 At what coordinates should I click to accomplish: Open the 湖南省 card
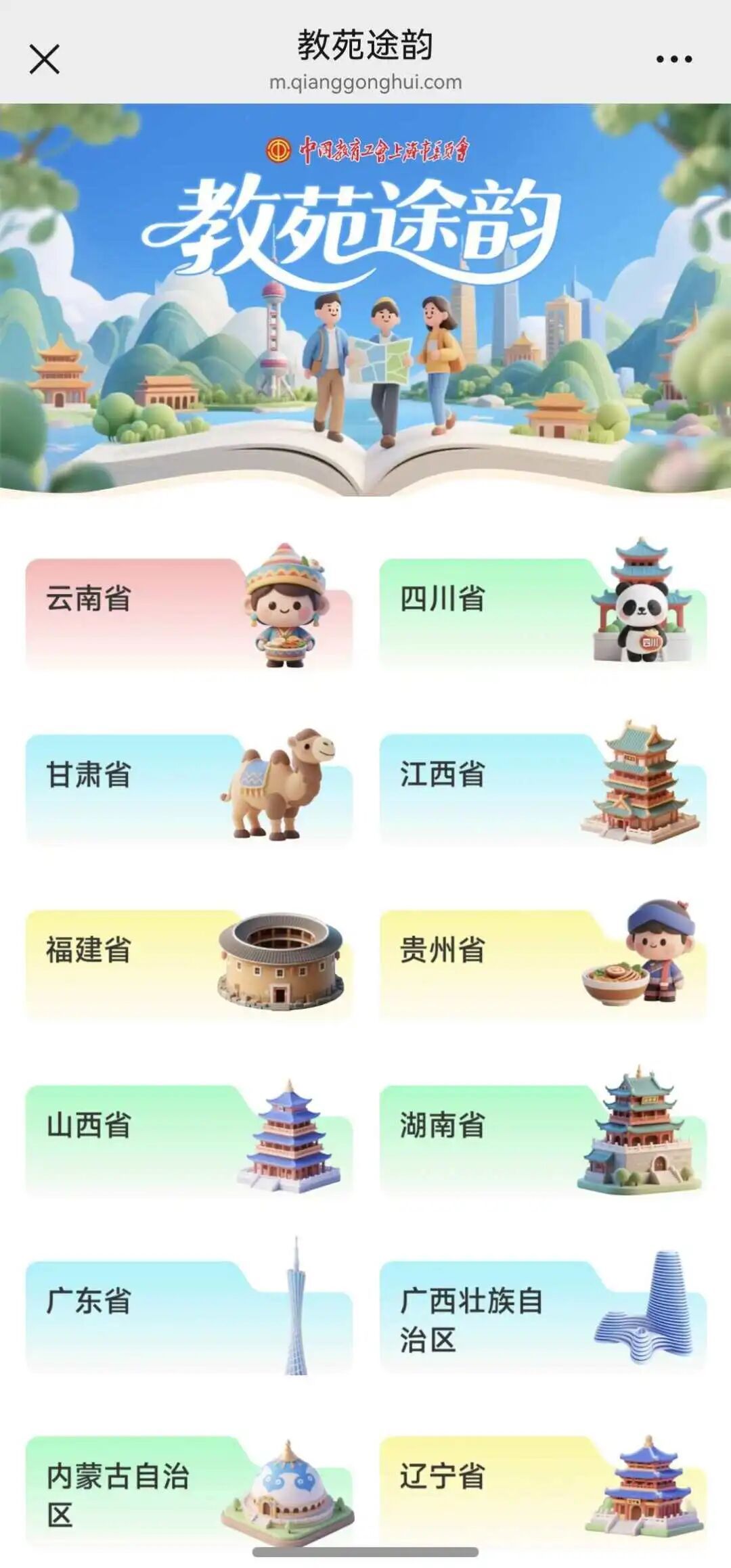[x=542, y=1140]
